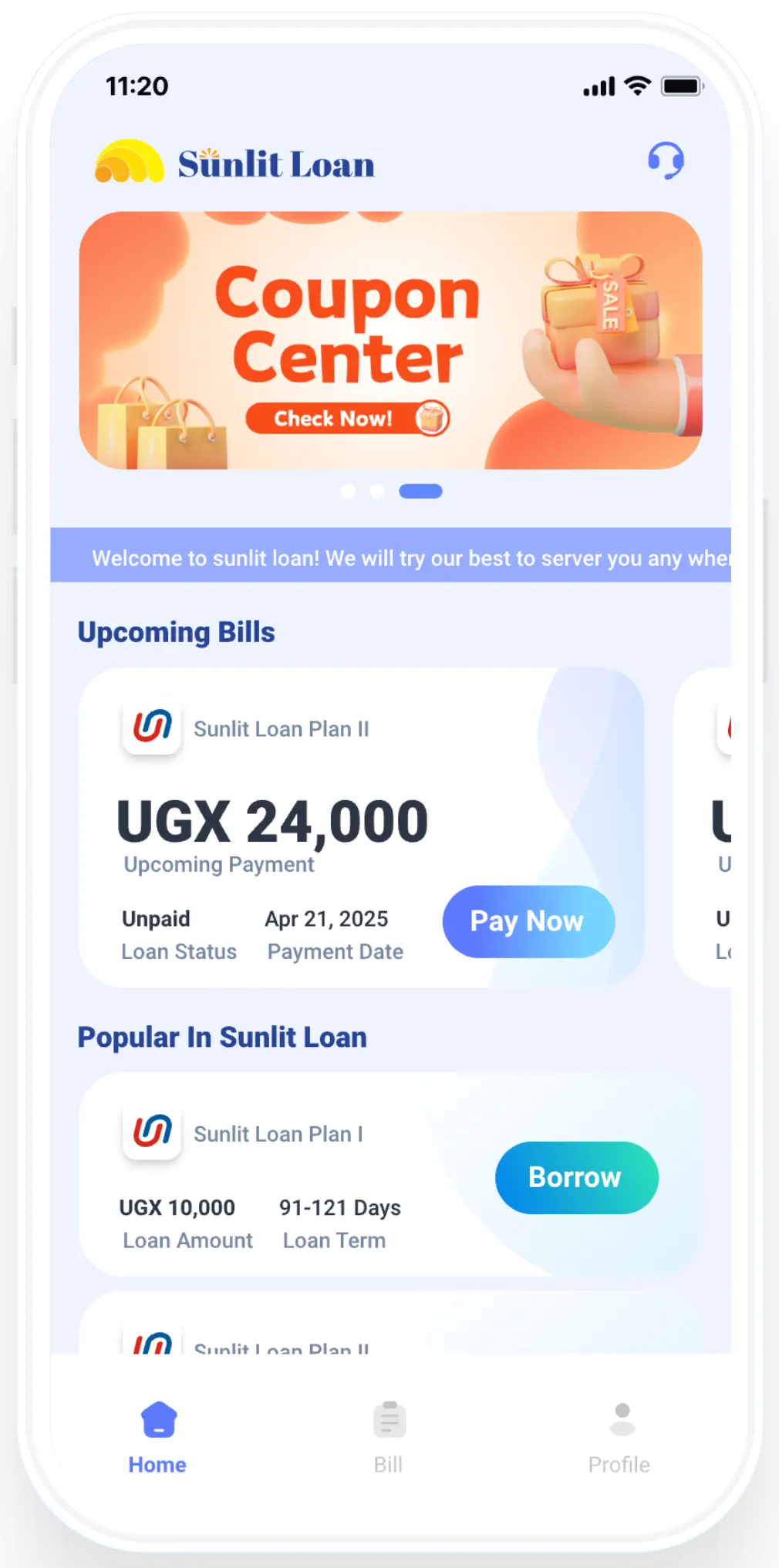Open the Coupon Center banner

[390, 340]
